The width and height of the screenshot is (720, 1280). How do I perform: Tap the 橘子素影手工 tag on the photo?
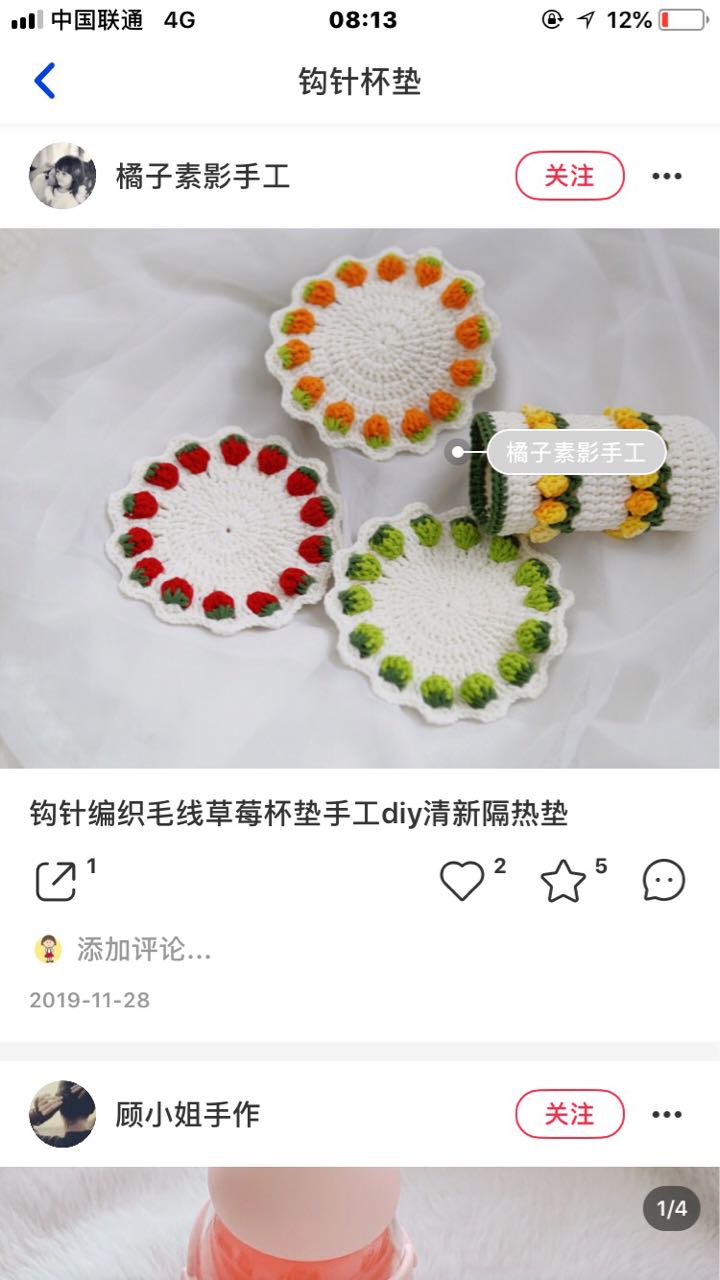click(x=575, y=452)
